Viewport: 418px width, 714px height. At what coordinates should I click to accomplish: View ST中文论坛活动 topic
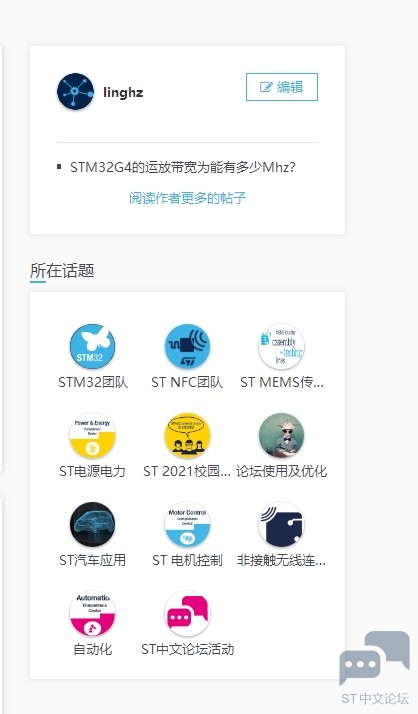tap(187, 624)
